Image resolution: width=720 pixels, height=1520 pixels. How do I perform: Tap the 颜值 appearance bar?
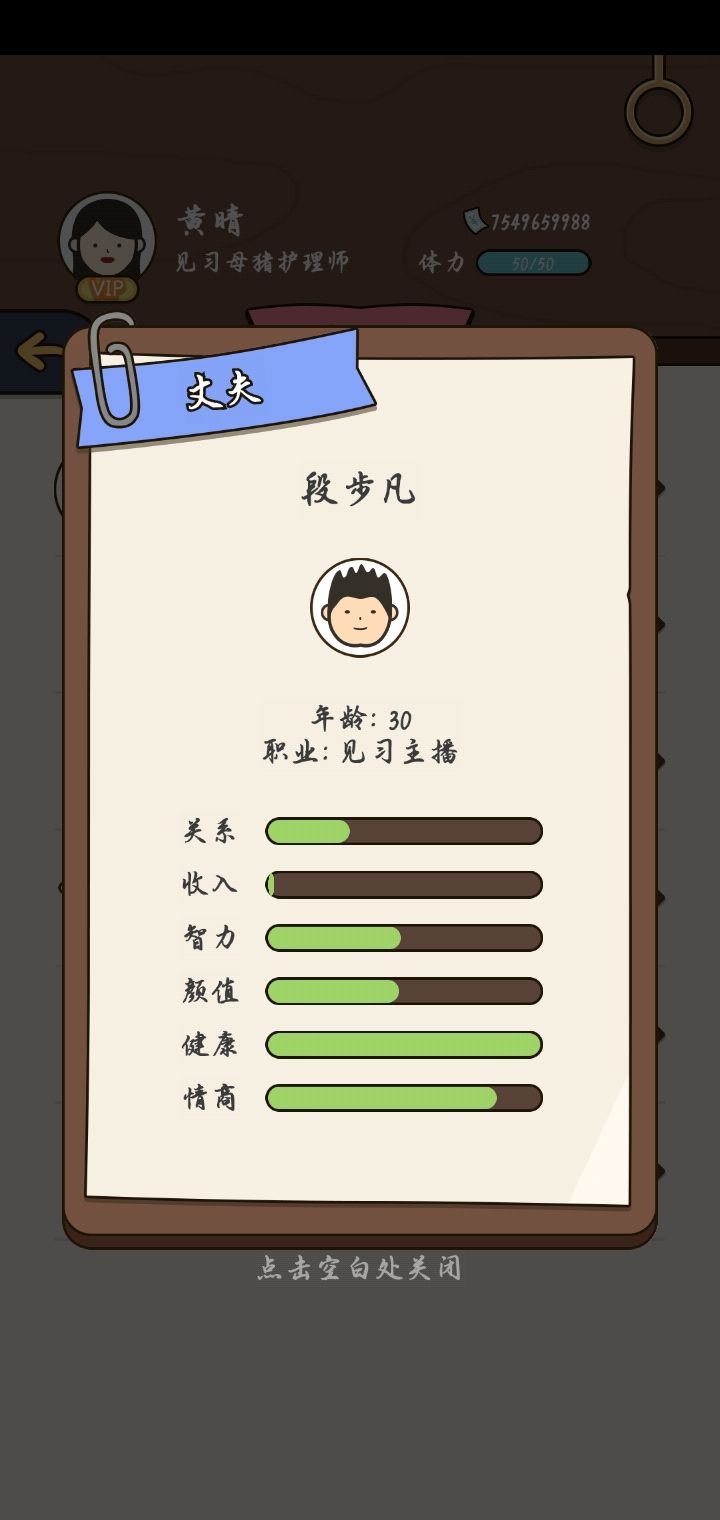click(x=403, y=991)
